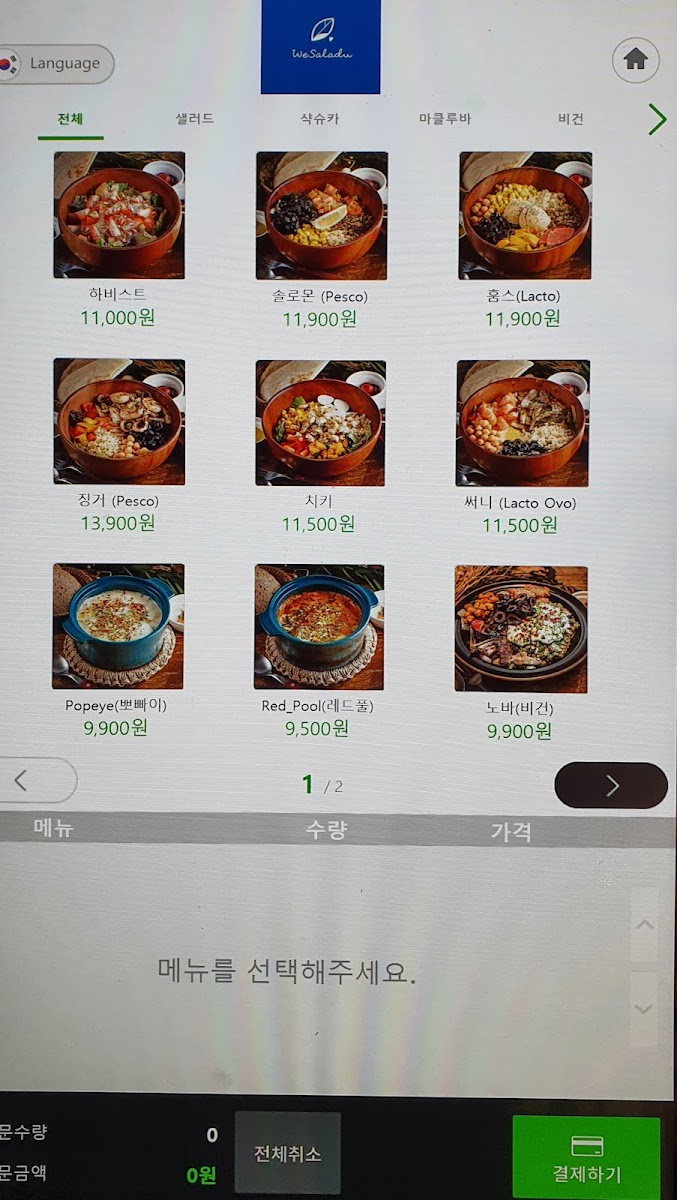
Task: Select the 전체 tab
Action: [x=70, y=119]
